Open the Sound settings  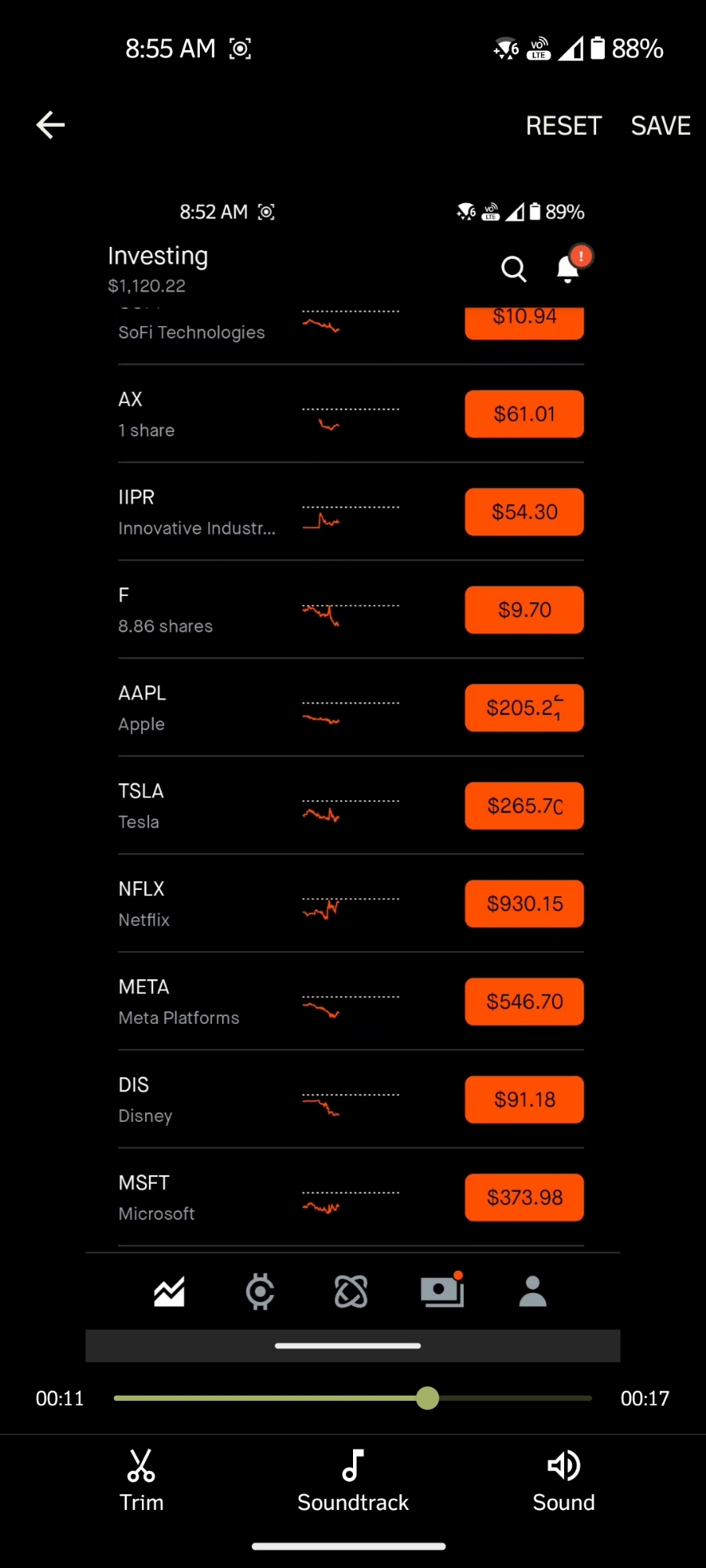point(563,1479)
